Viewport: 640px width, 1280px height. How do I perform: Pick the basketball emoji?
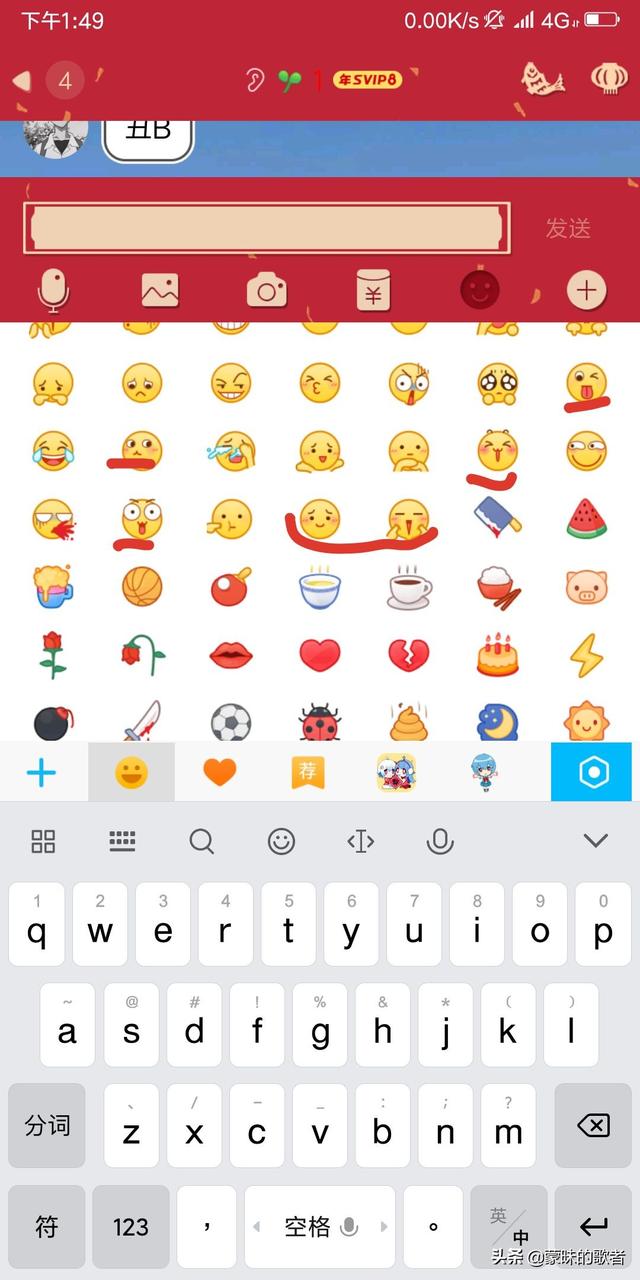tap(142, 587)
